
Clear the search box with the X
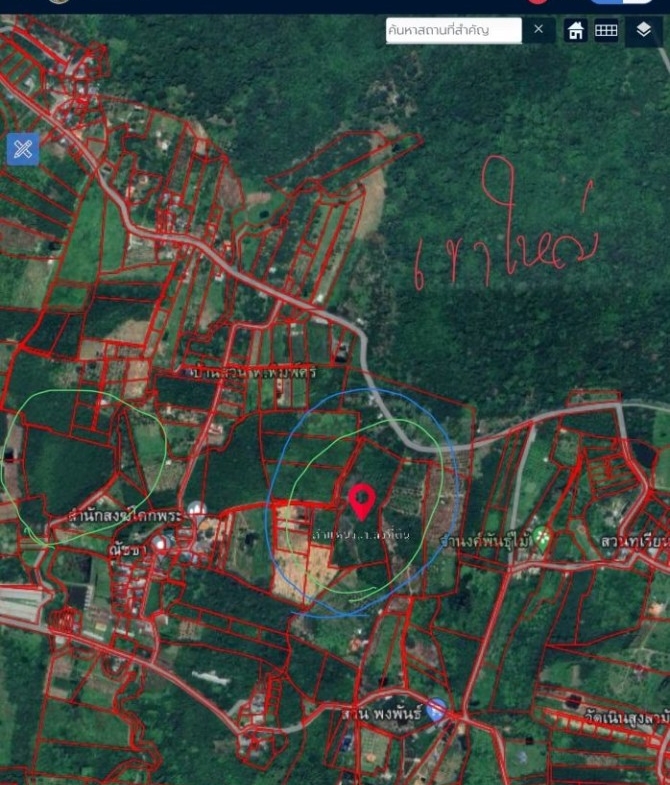538,30
